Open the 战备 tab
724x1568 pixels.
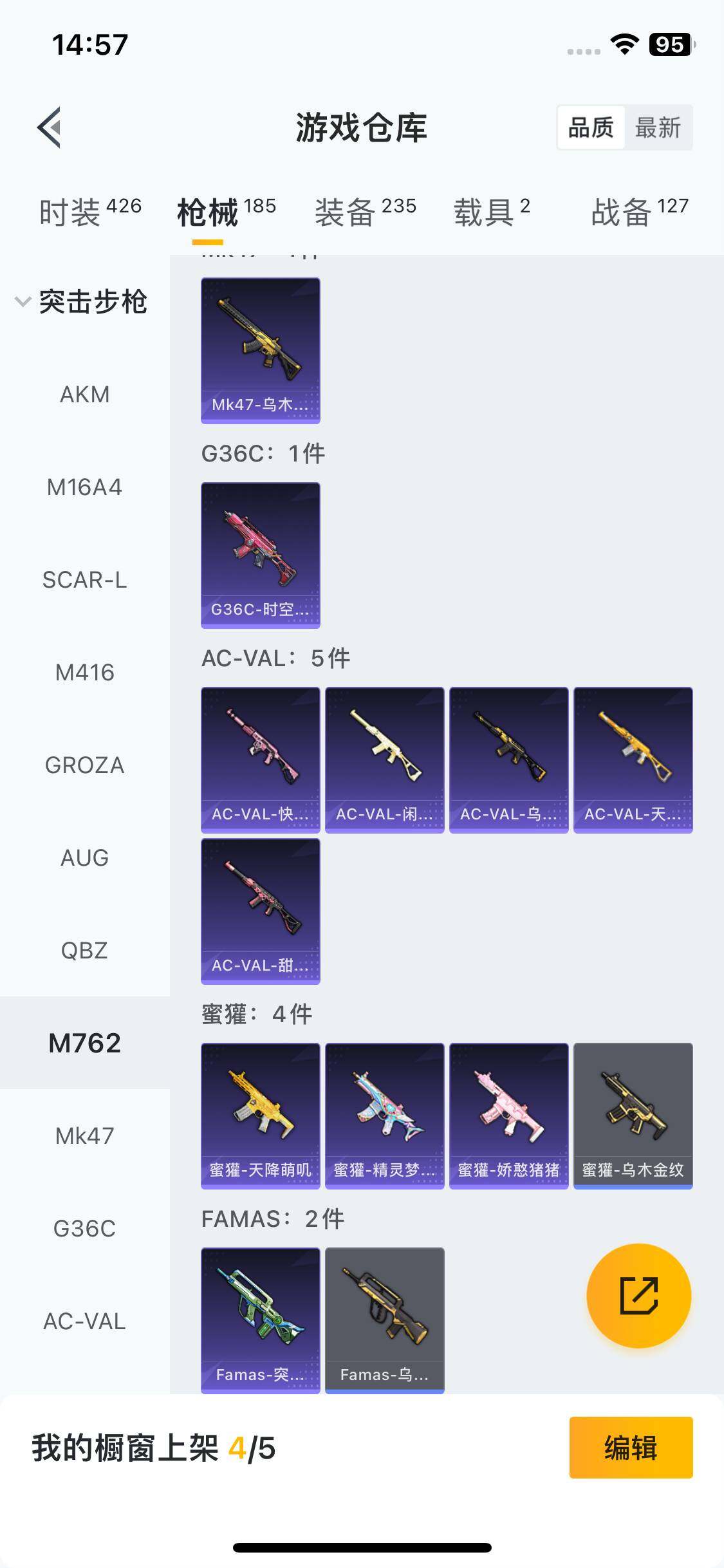pos(639,212)
